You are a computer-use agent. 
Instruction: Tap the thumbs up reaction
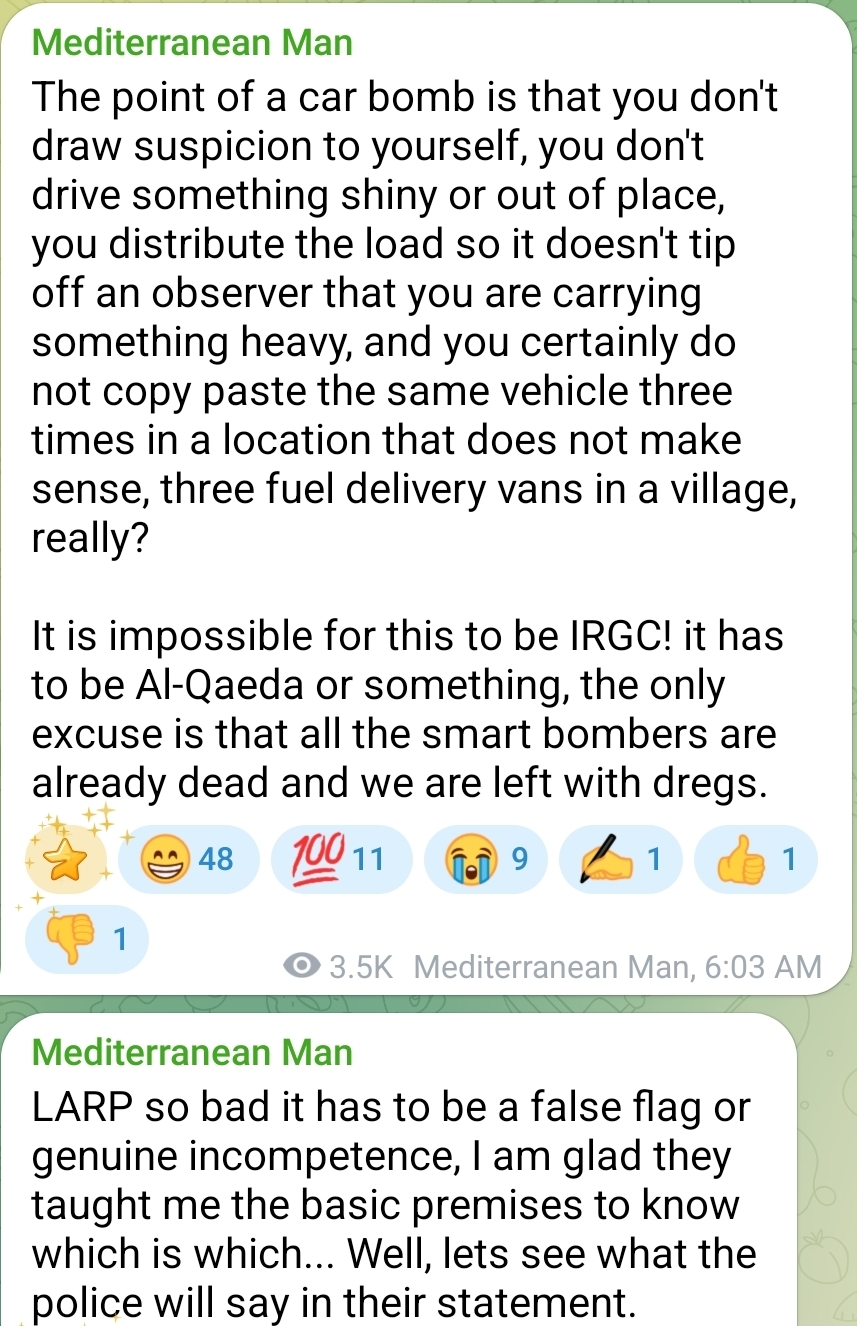[755, 859]
